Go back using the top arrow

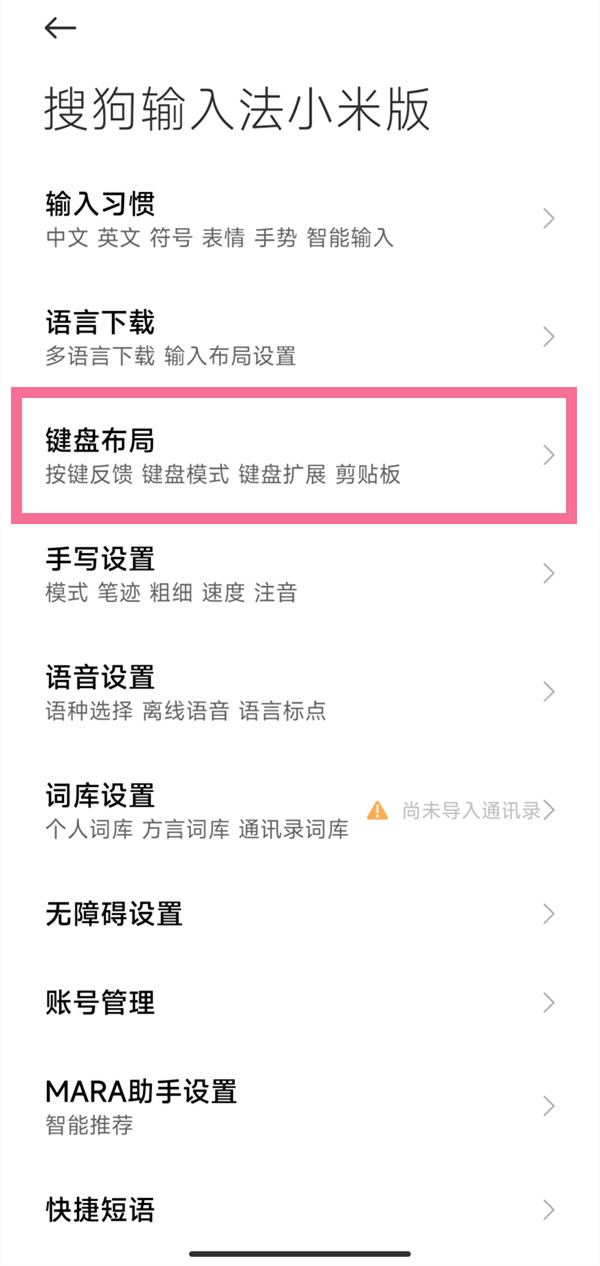(60, 28)
